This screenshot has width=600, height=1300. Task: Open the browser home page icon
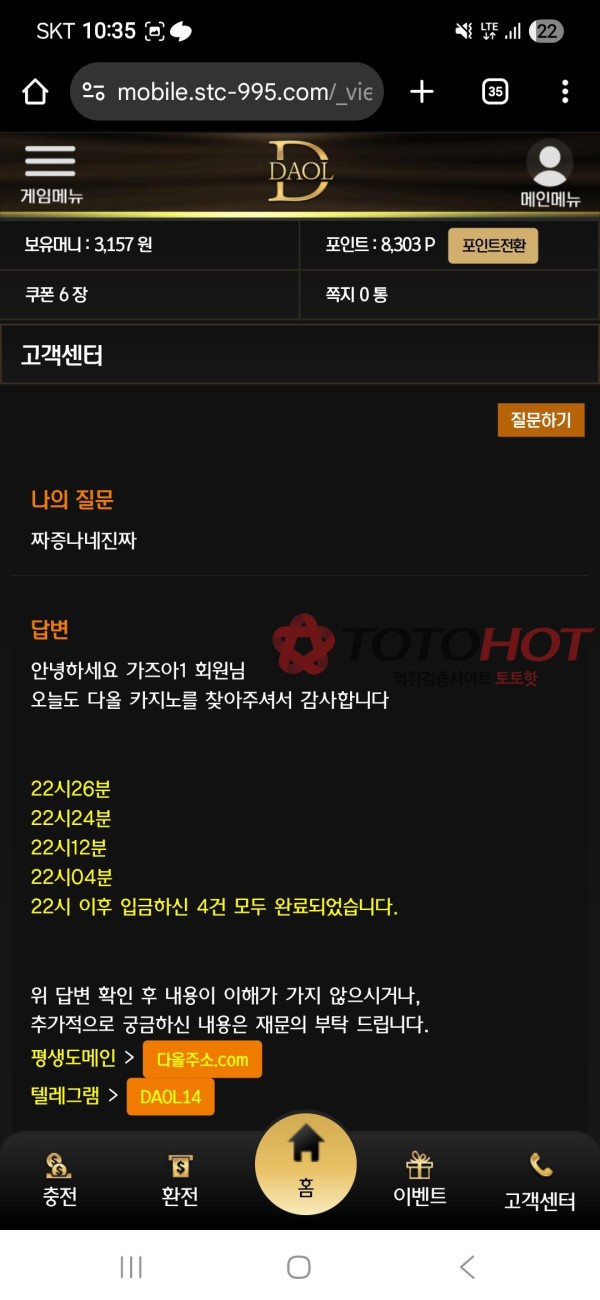tap(35, 92)
